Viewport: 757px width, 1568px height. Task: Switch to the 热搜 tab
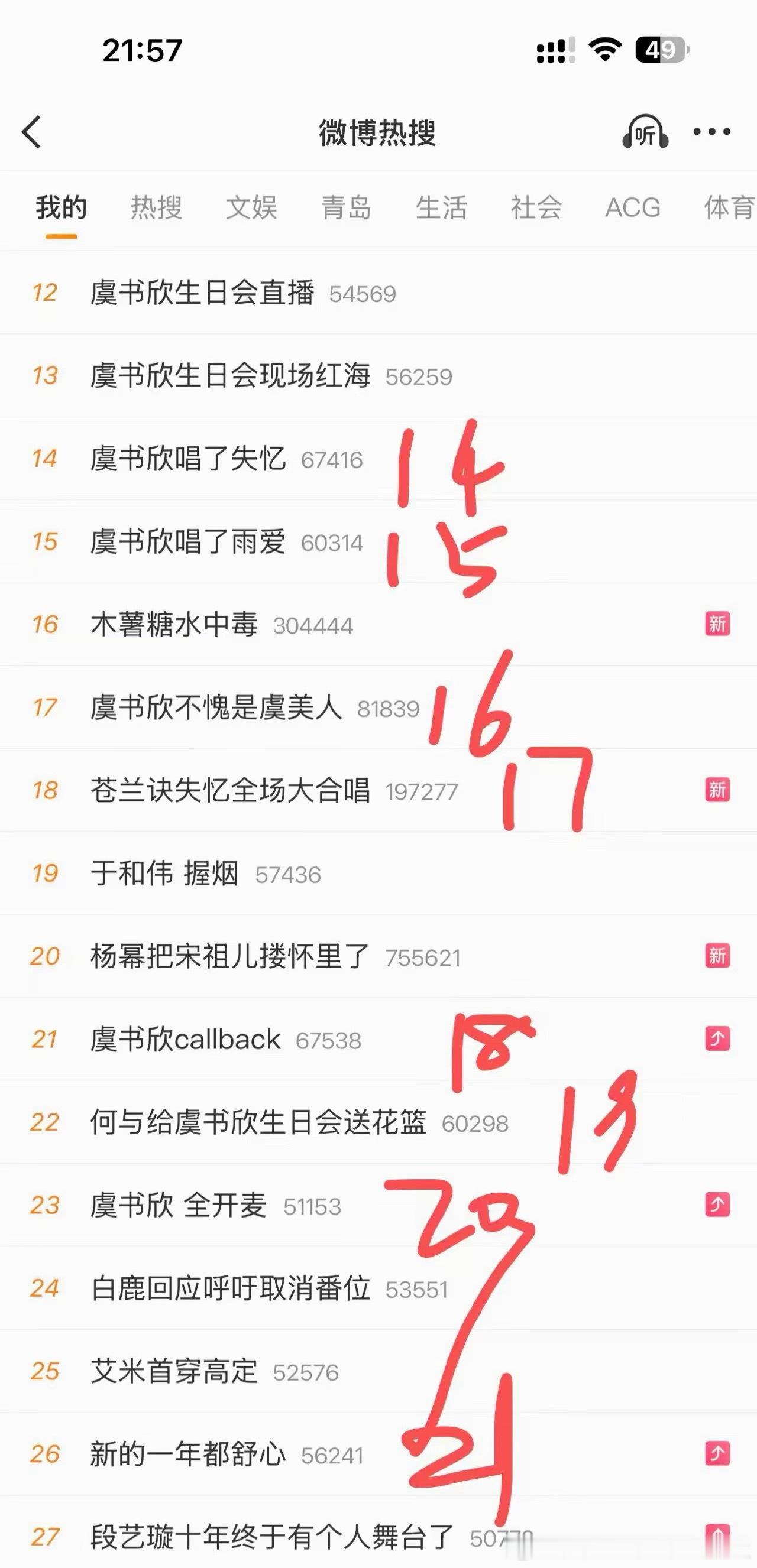(x=156, y=207)
